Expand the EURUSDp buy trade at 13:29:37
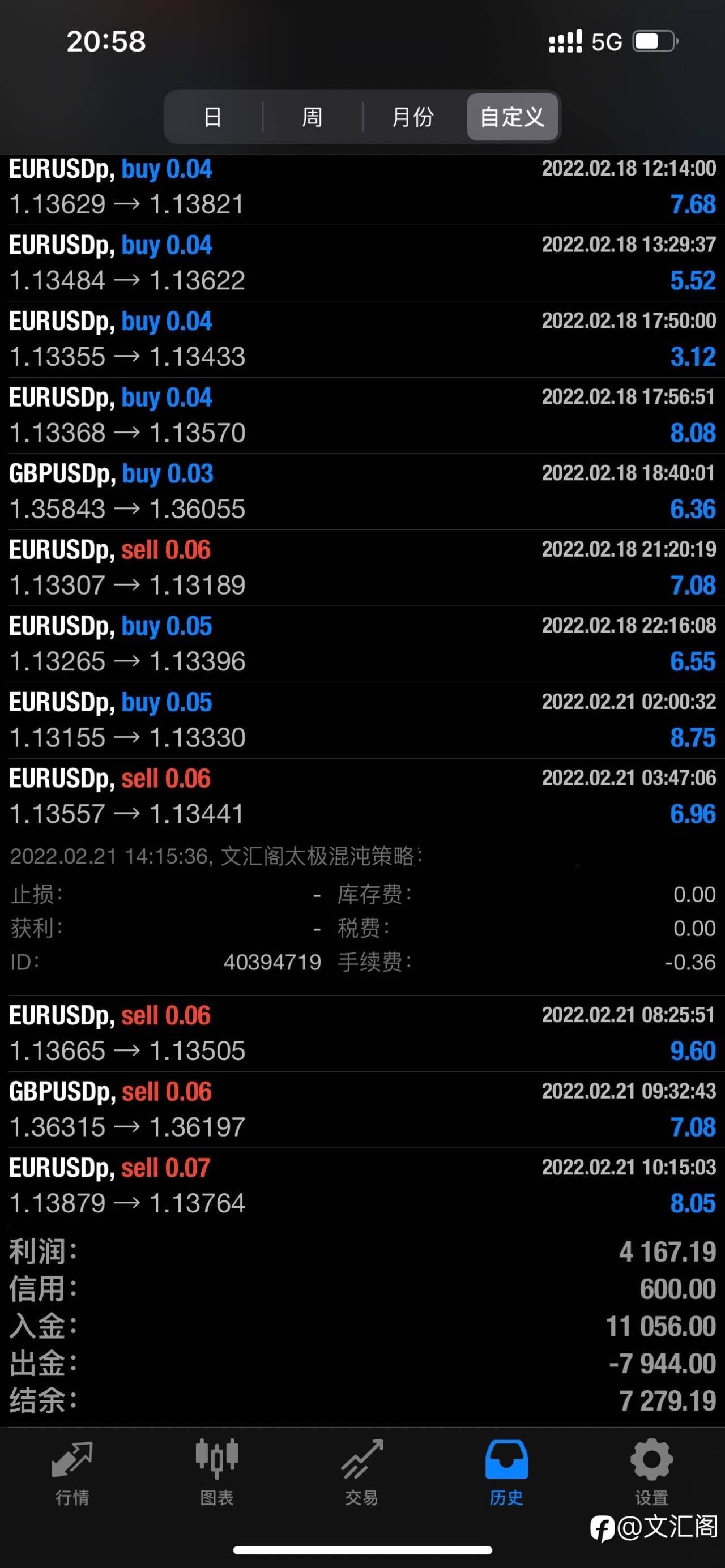725x1568 pixels. (362, 263)
